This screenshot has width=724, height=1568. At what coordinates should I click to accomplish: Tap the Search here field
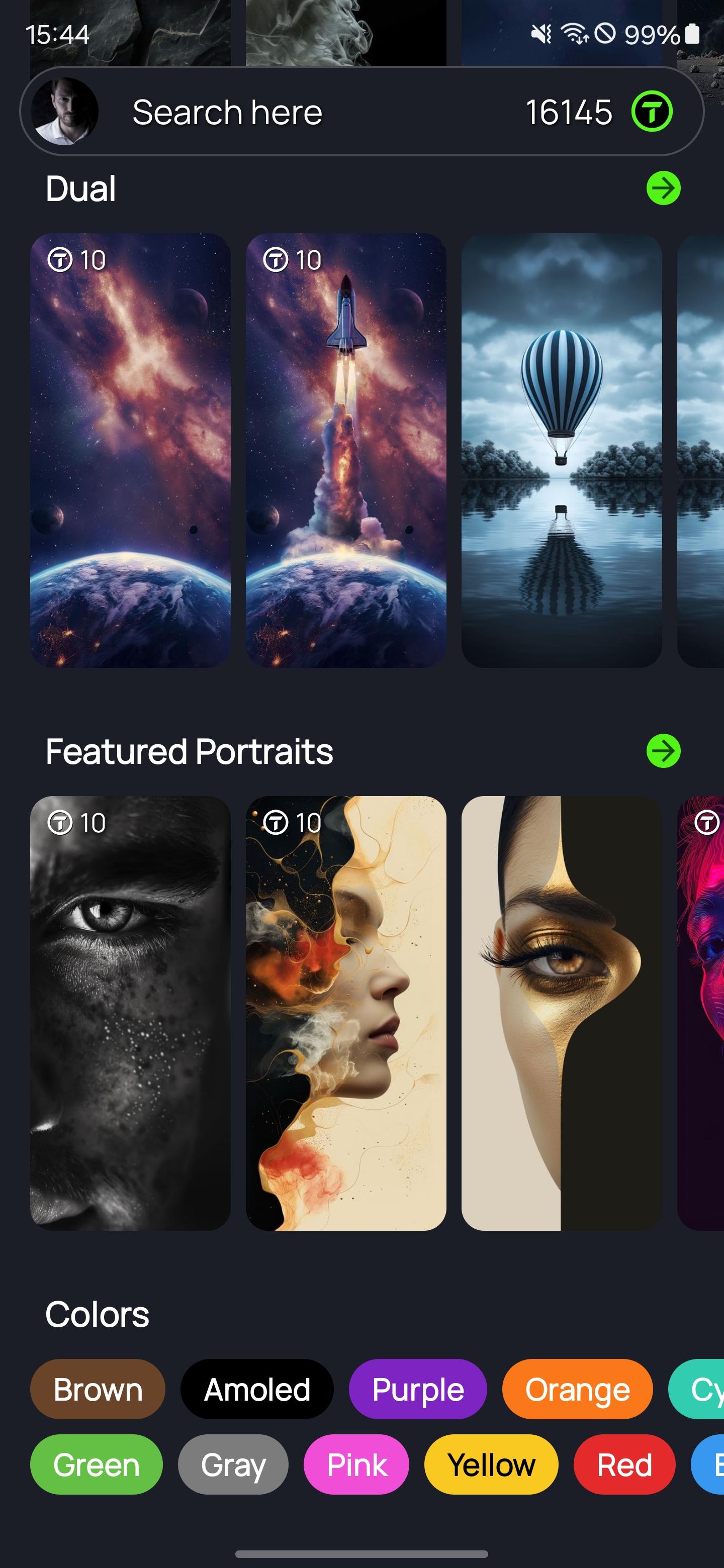point(227,112)
